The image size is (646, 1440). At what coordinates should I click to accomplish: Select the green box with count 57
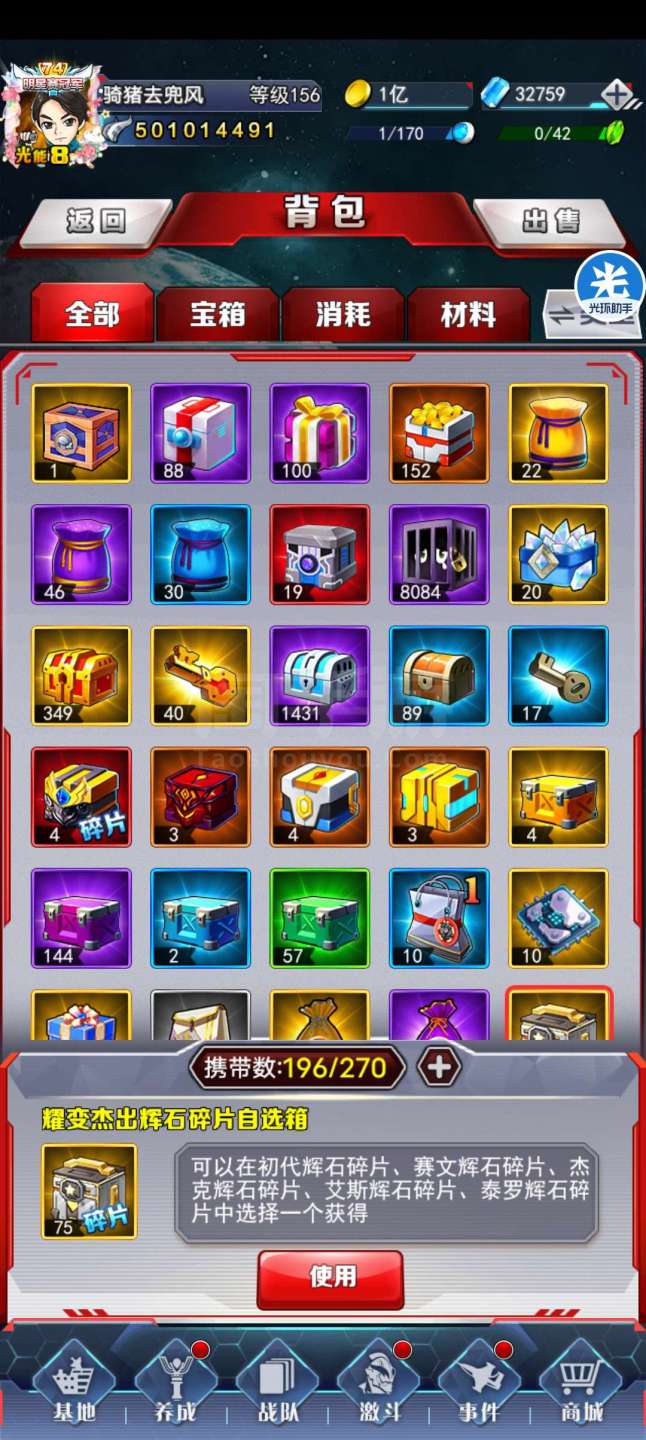pyautogui.click(x=320, y=918)
